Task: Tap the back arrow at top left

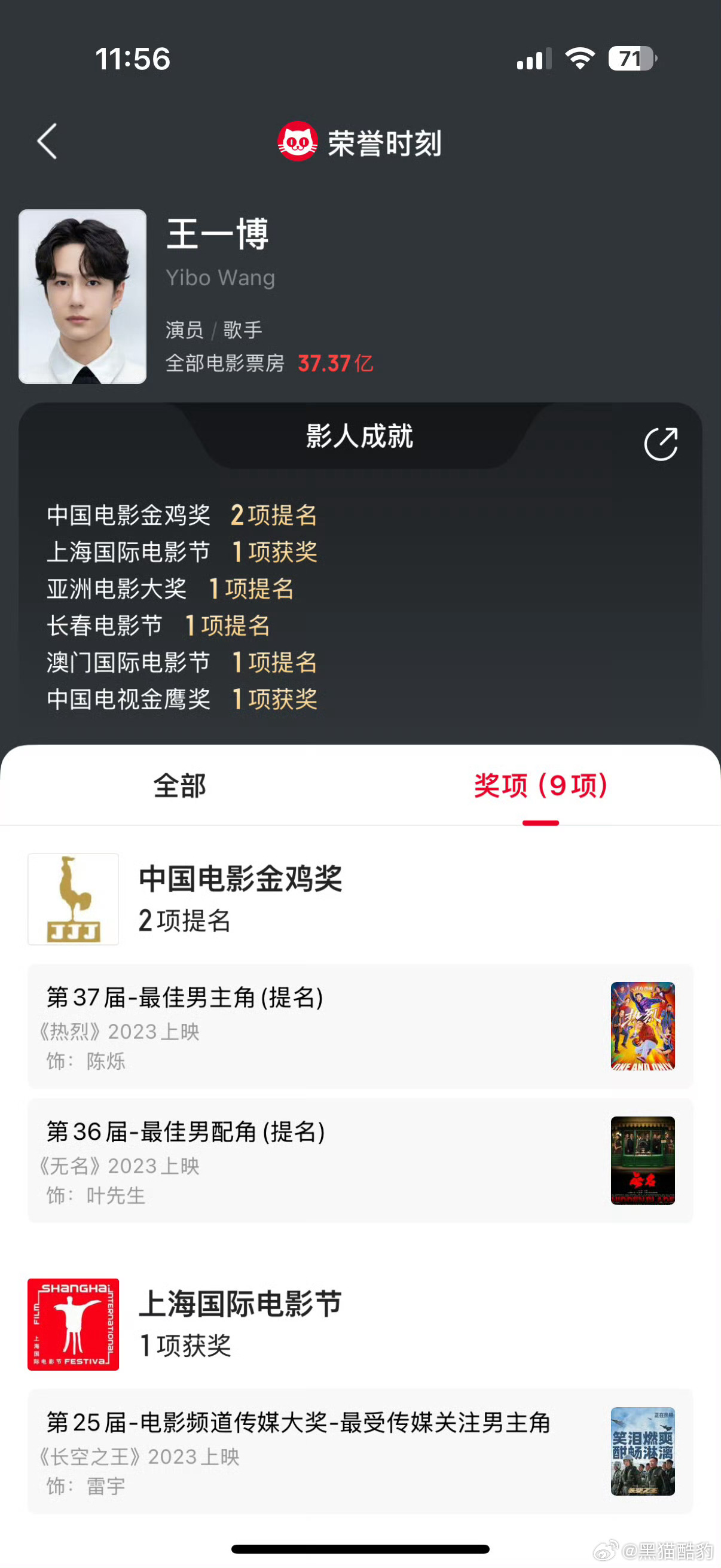Action: pos(47,142)
